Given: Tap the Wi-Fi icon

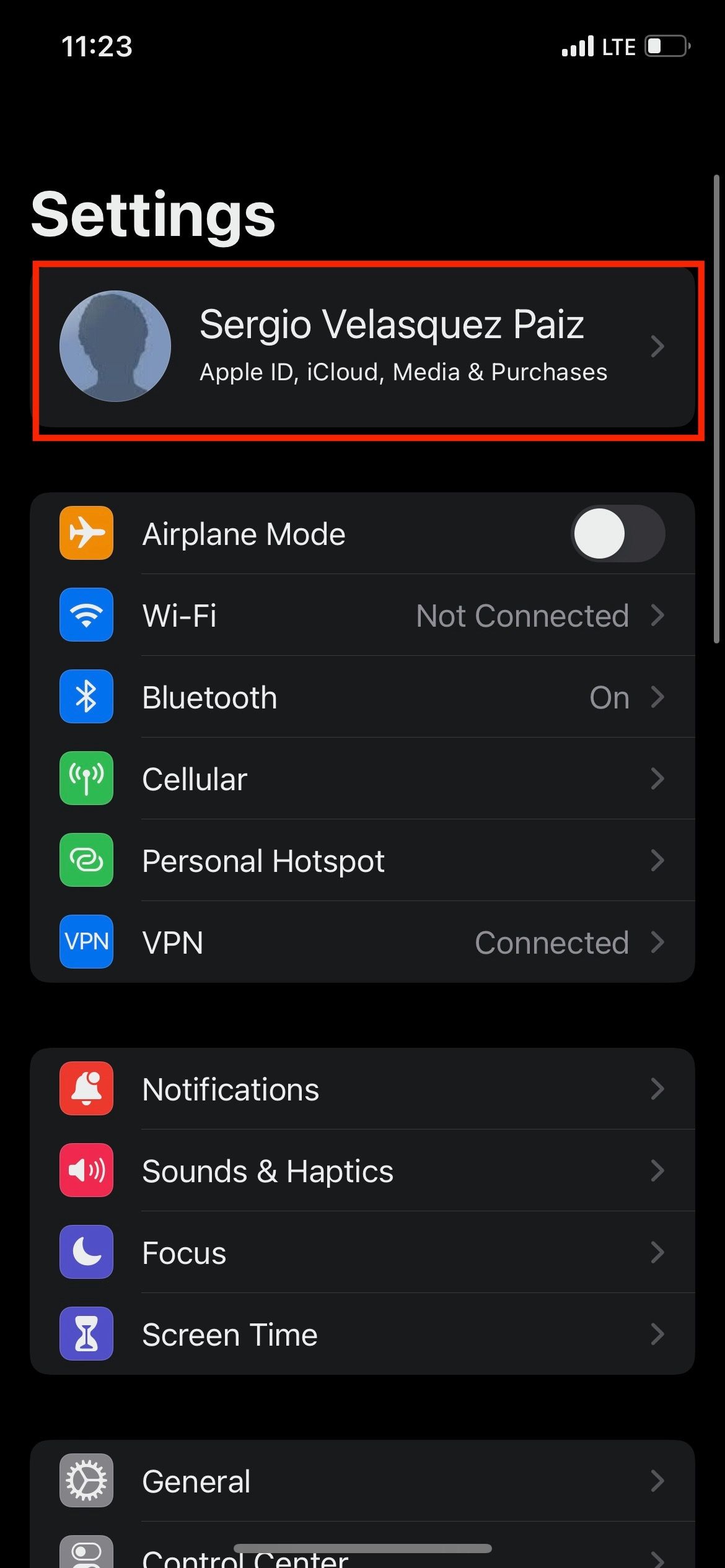Looking at the screenshot, I should (86, 615).
